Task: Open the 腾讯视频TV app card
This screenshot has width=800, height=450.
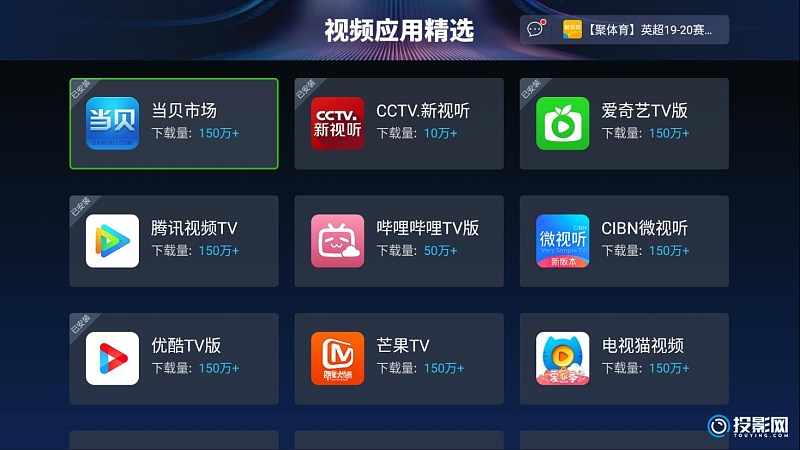Action: (x=174, y=241)
